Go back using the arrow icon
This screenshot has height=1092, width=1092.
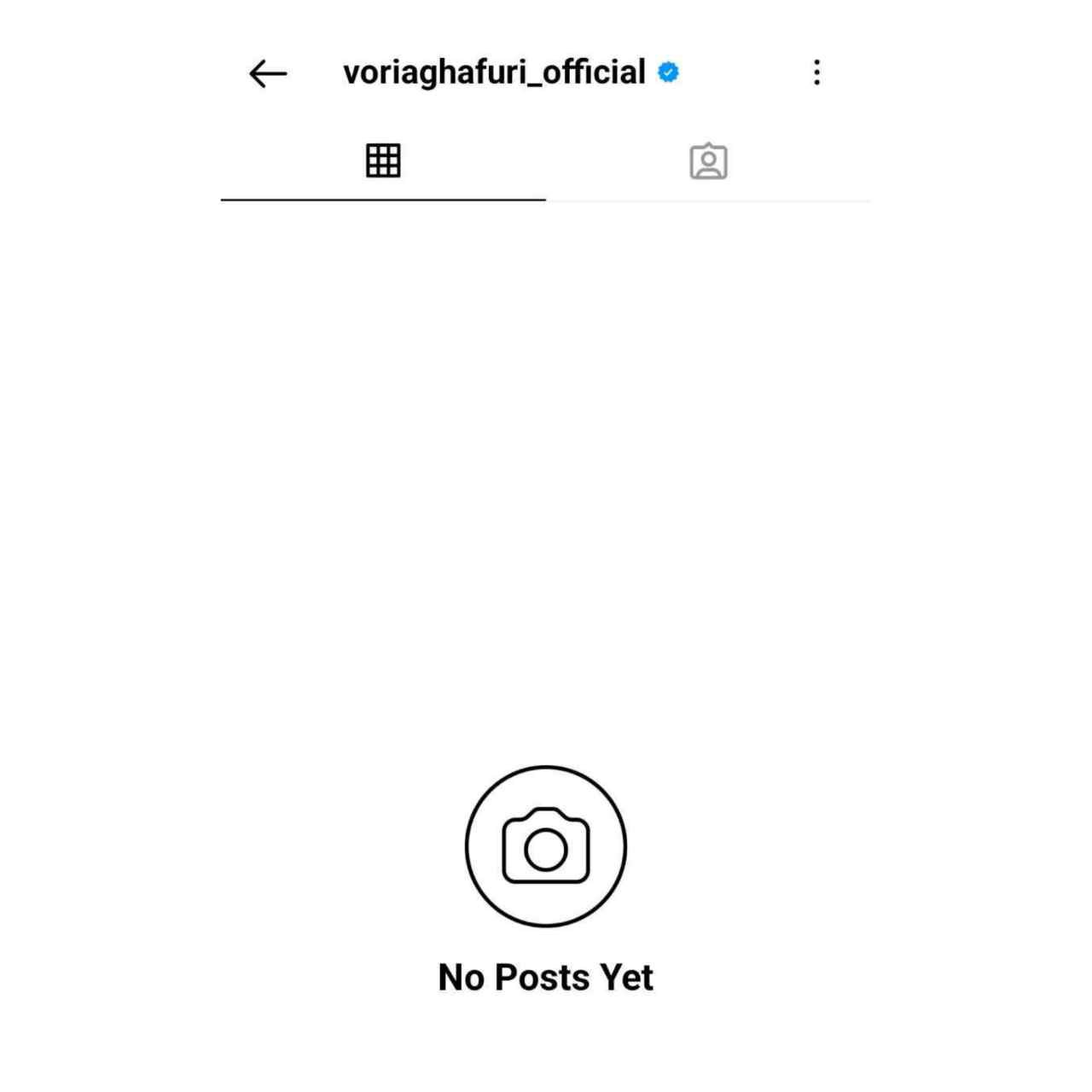pyautogui.click(x=268, y=74)
